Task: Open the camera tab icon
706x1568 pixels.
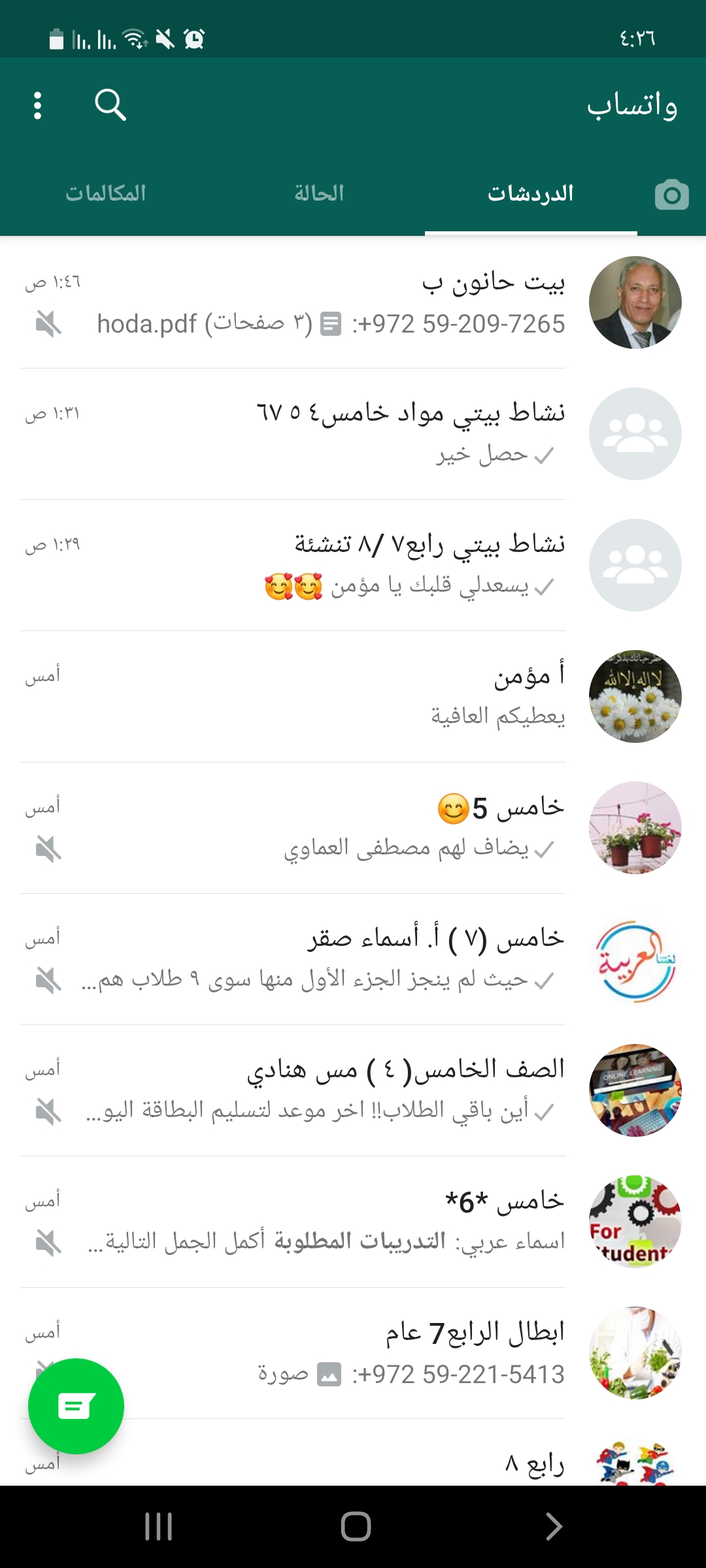Action: coord(671,195)
